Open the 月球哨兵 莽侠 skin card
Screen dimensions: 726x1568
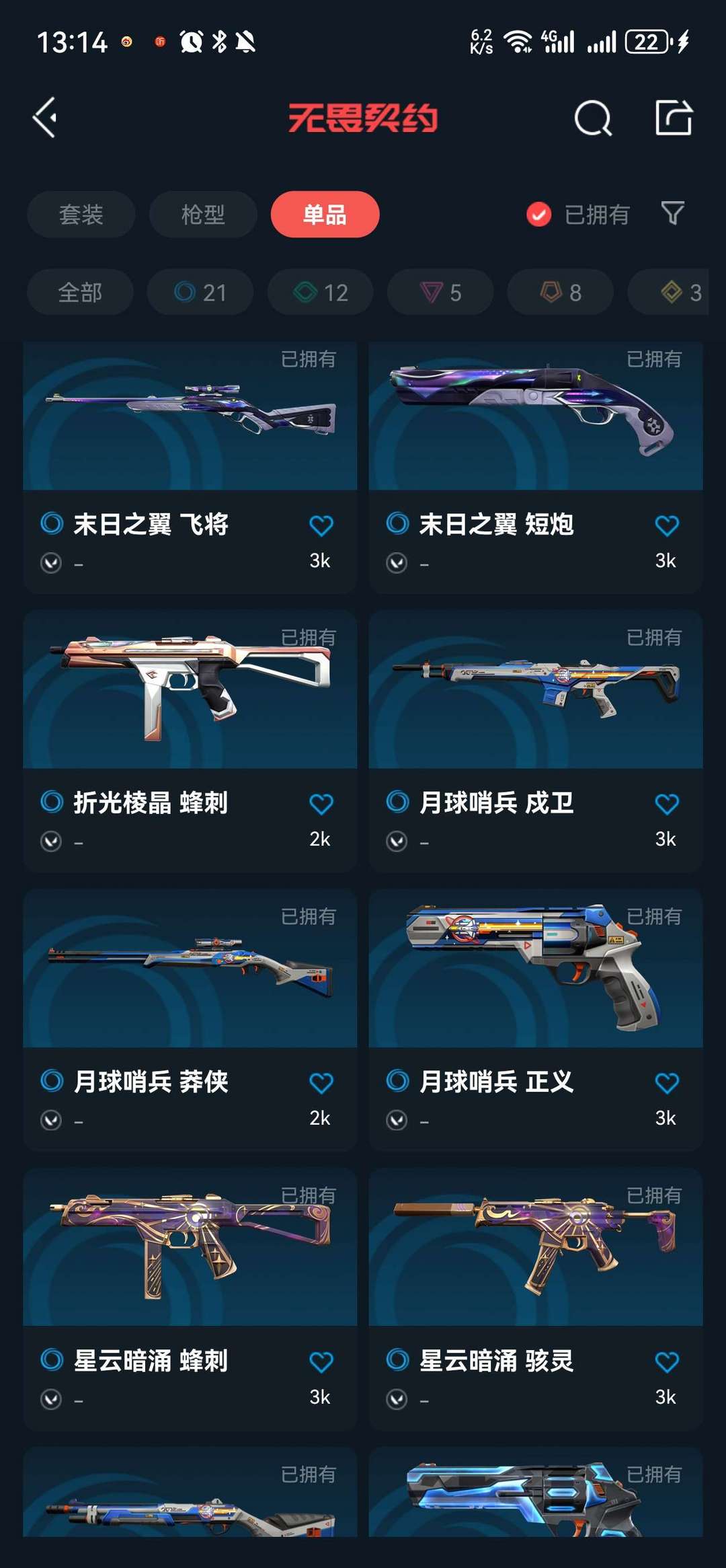190,1020
